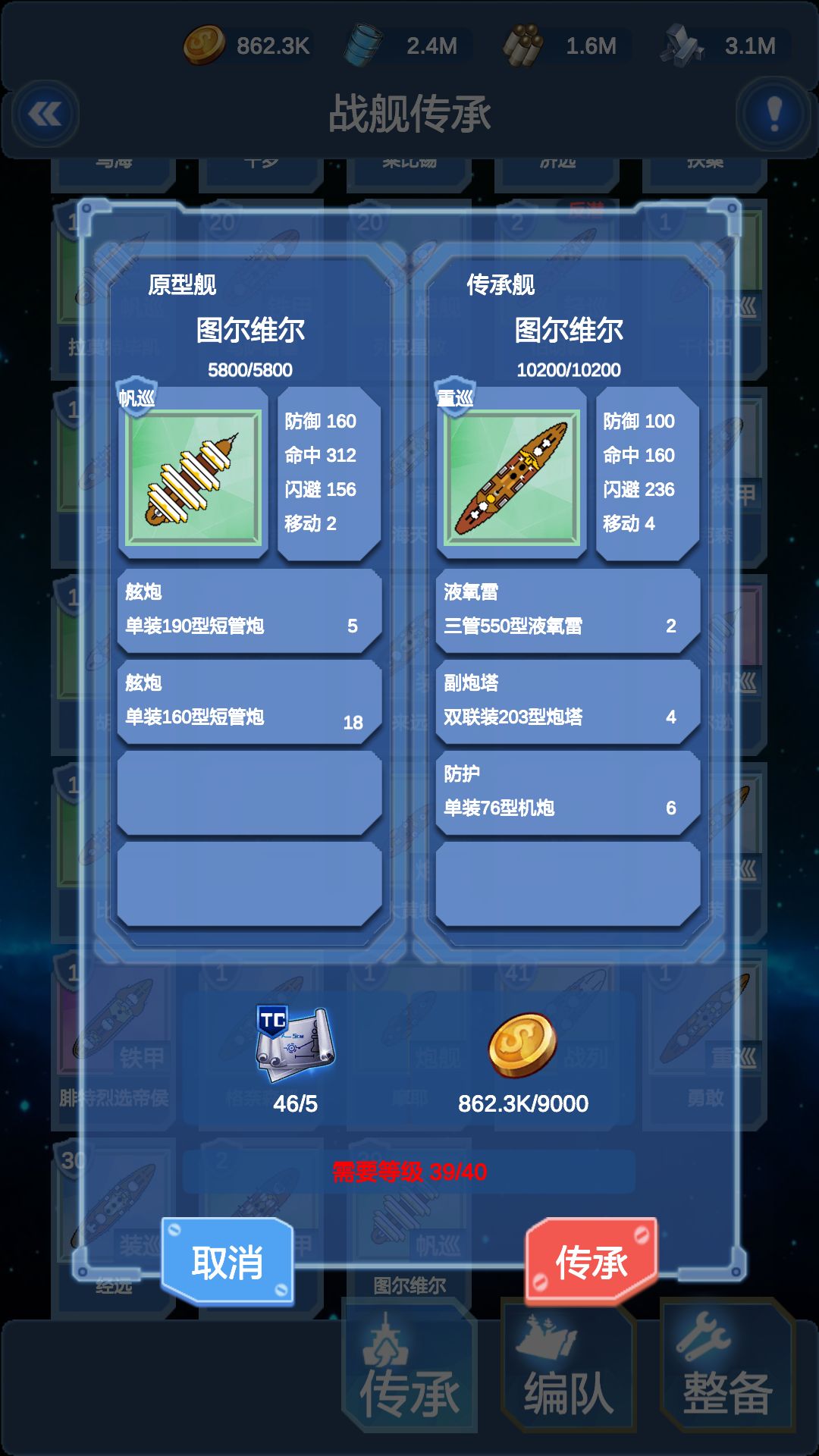Click the torpedo resource icon
Screen dimensions: 819x1456
[x=521, y=45]
